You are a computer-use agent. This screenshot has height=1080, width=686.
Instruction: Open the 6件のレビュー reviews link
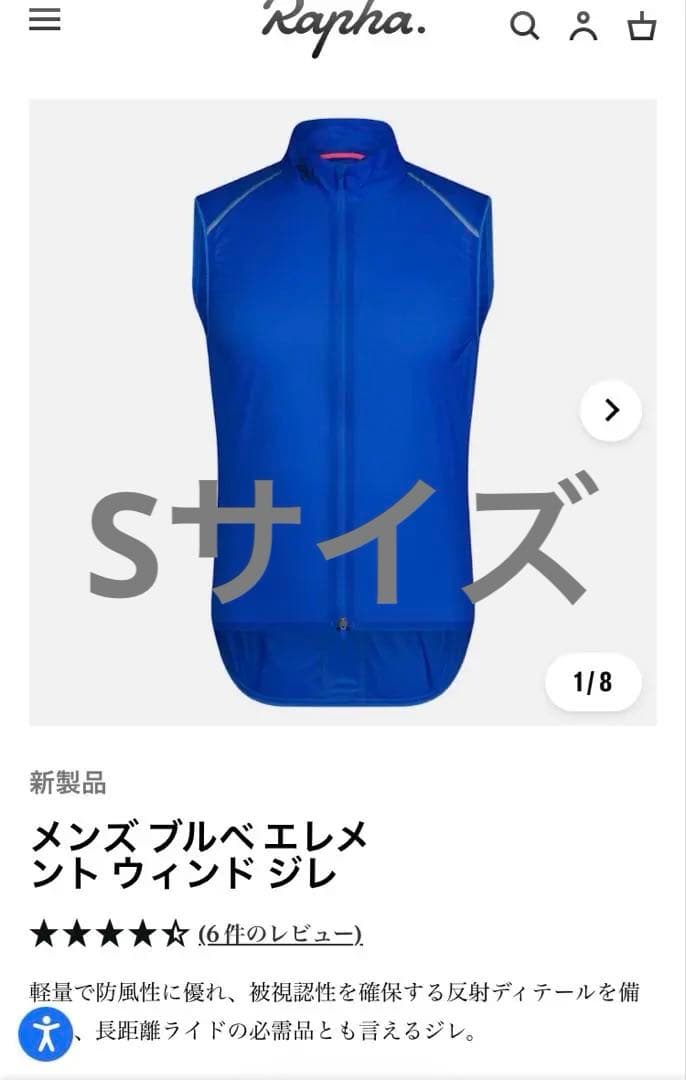(x=280, y=934)
